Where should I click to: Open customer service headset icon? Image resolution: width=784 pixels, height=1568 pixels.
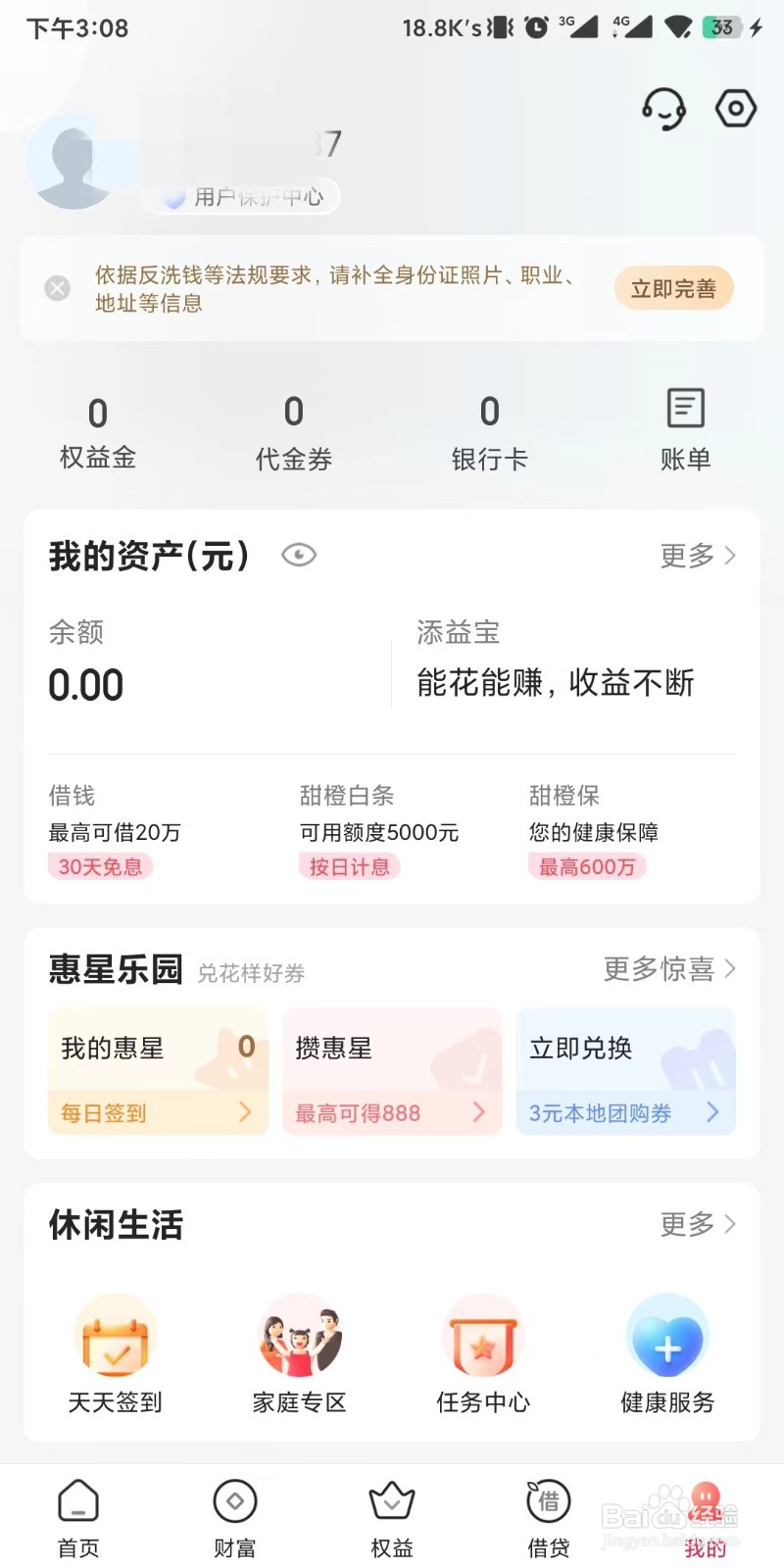coord(663,108)
